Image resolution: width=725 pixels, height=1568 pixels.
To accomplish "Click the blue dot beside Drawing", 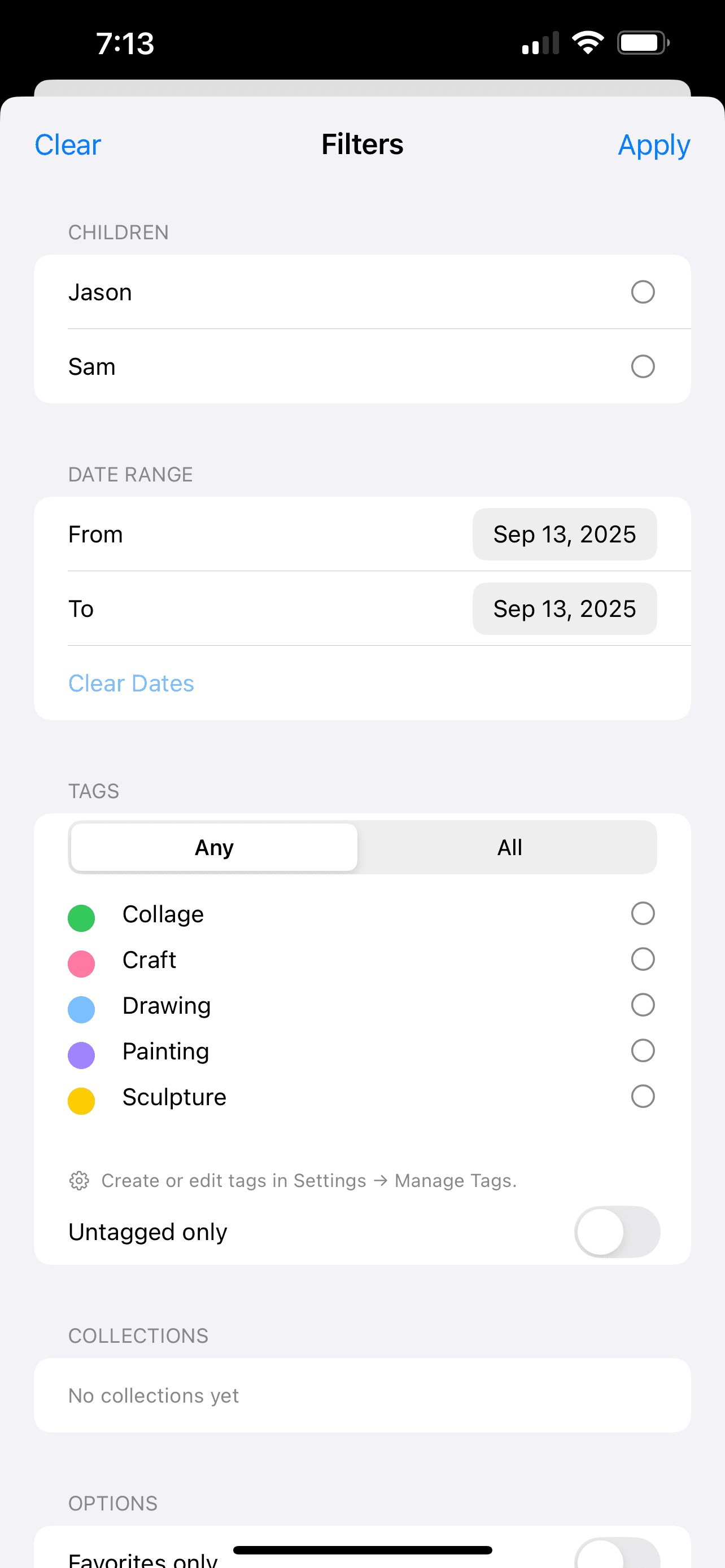I will pos(81,1009).
